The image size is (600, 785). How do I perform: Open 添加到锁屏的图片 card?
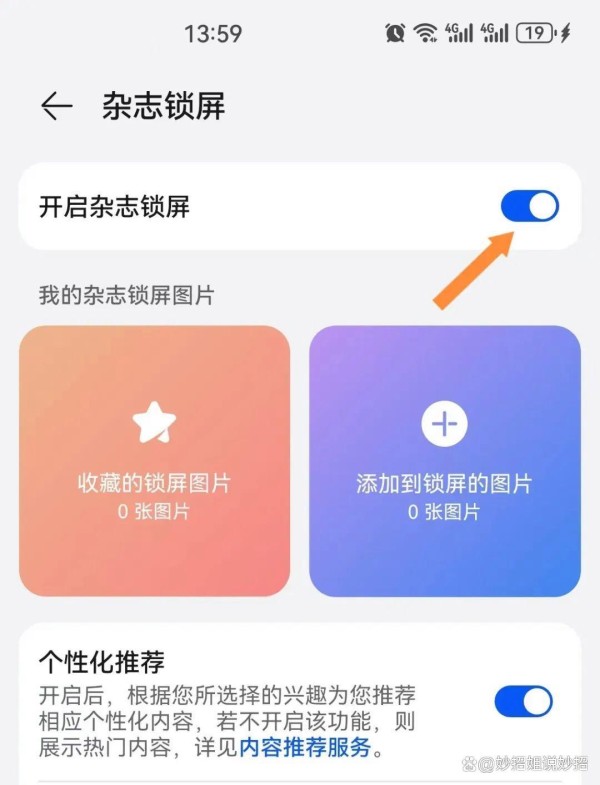click(444, 461)
